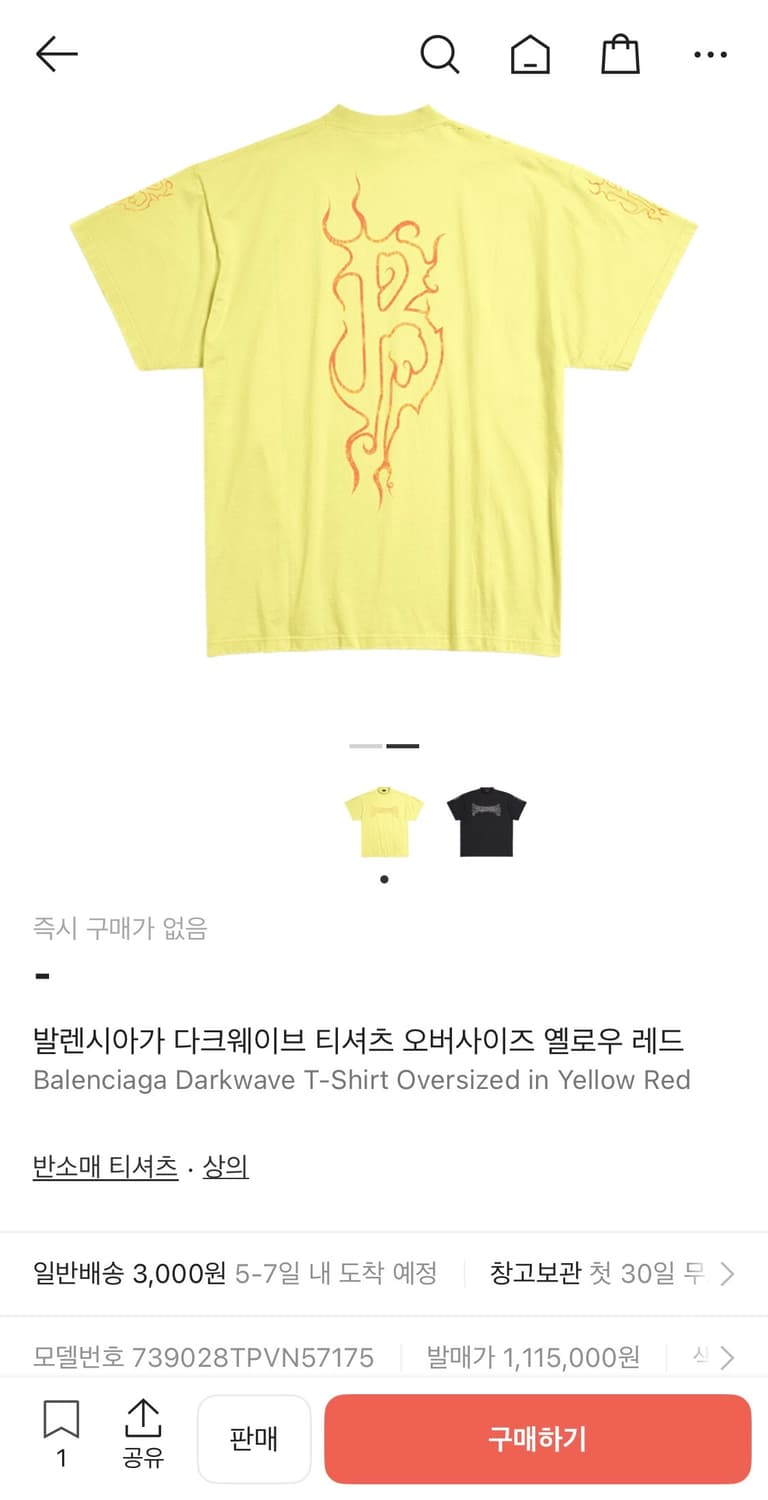Open the search icon
Viewport: 768px width, 1500px height.
coord(440,55)
